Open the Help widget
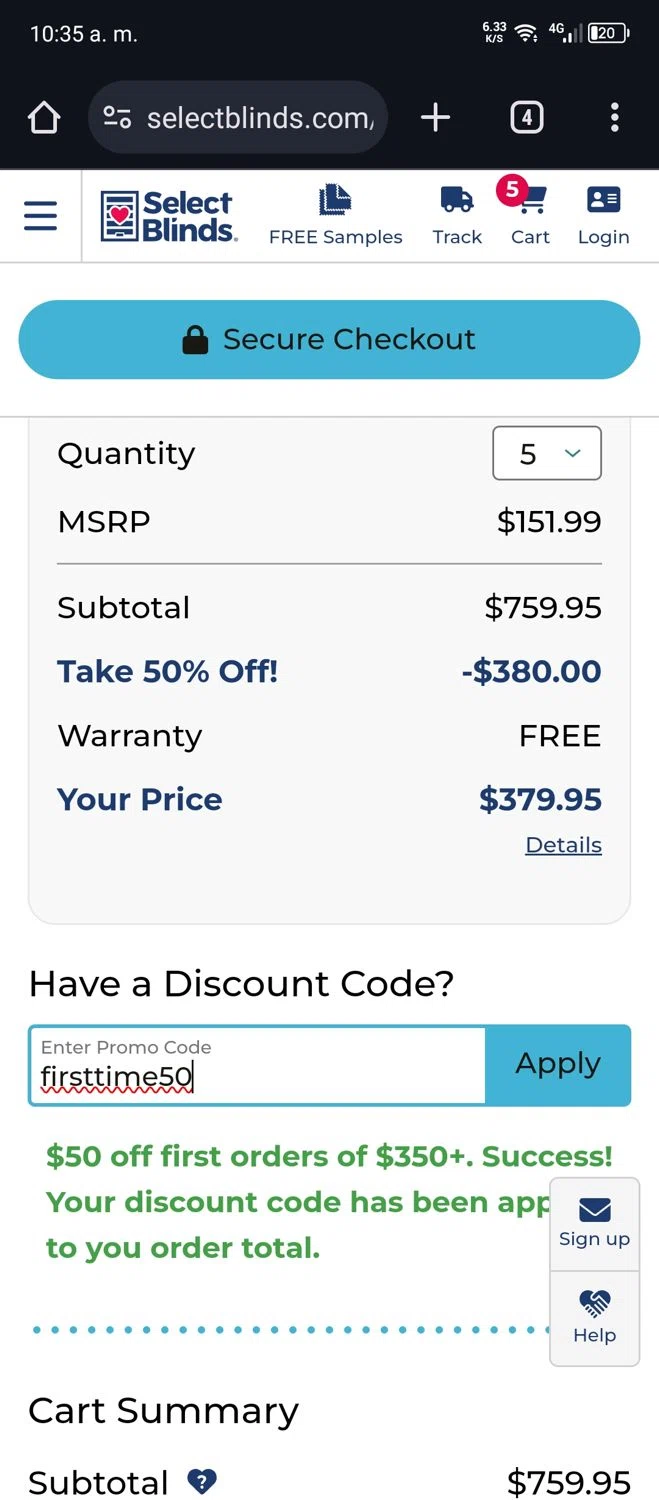 [x=594, y=1317]
